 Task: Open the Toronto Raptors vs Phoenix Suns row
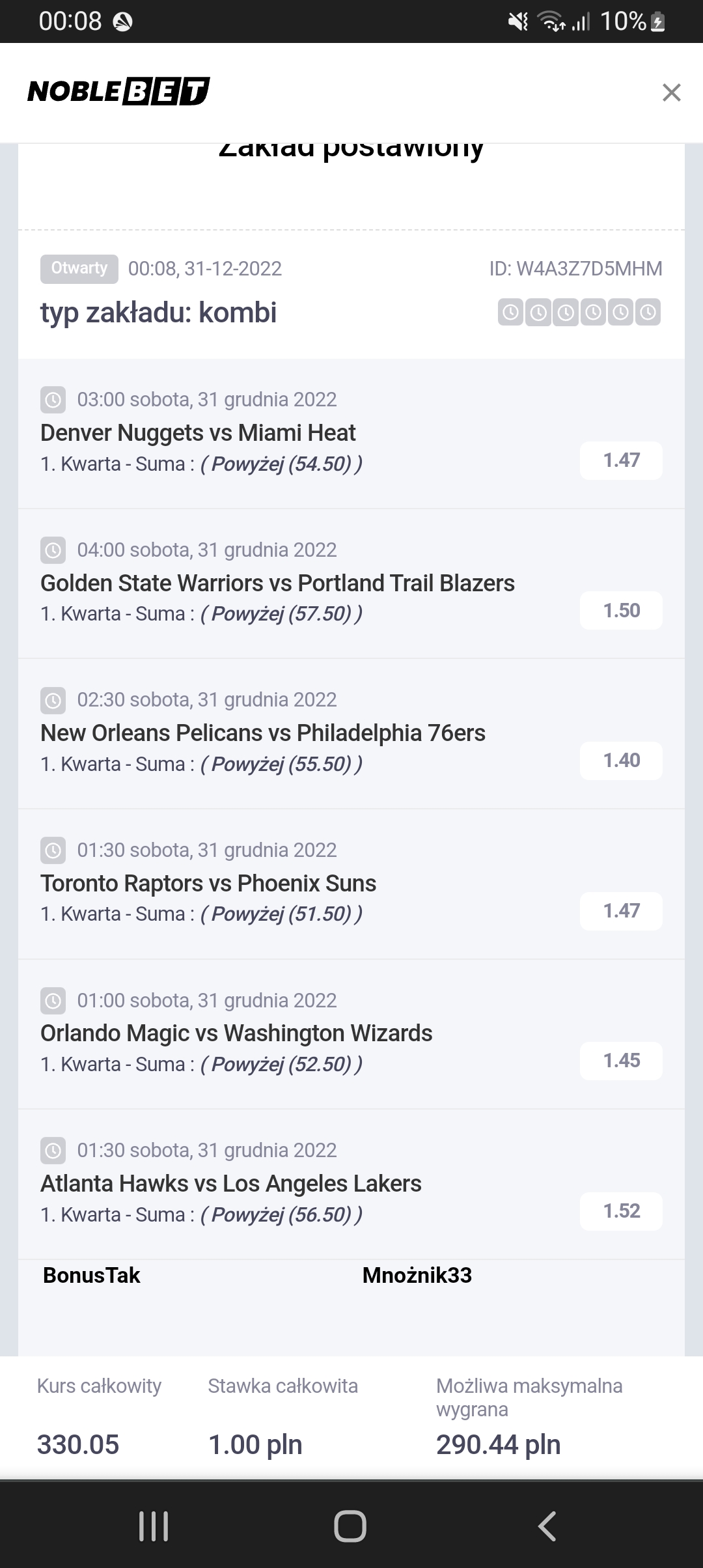click(x=351, y=884)
